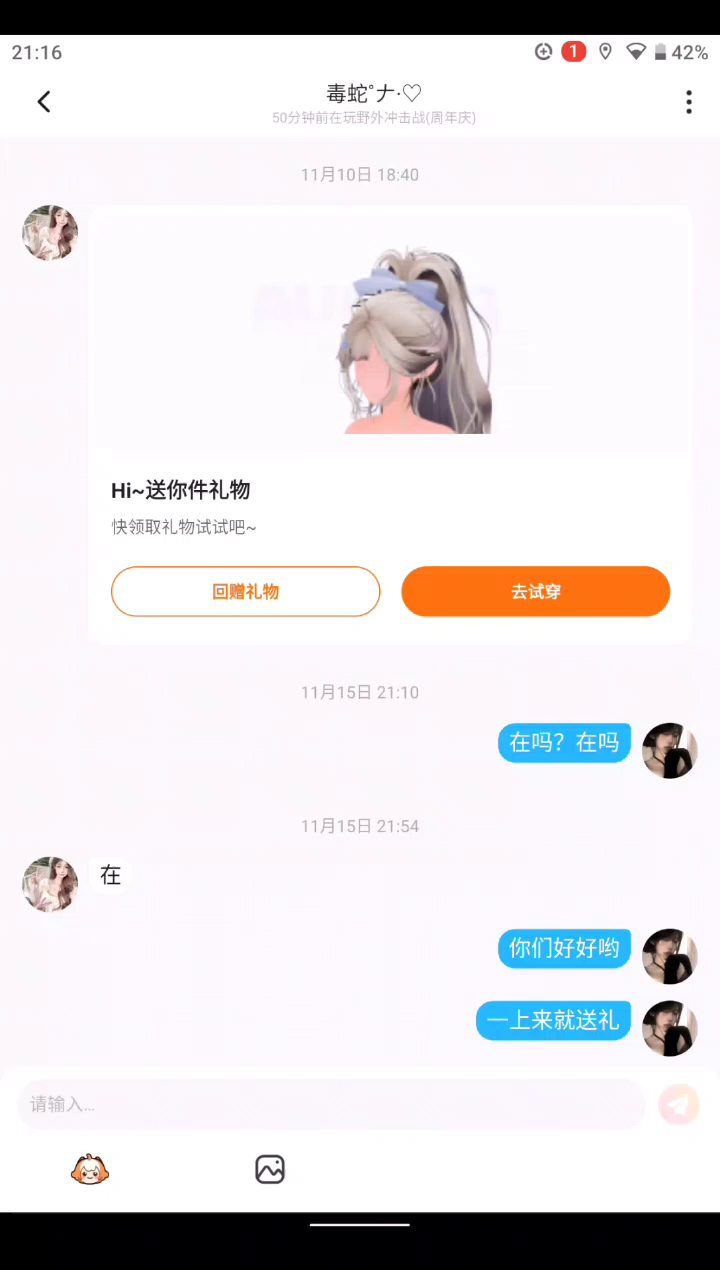Tap the 去试穿 button
This screenshot has height=1270, width=720.
[x=535, y=592]
